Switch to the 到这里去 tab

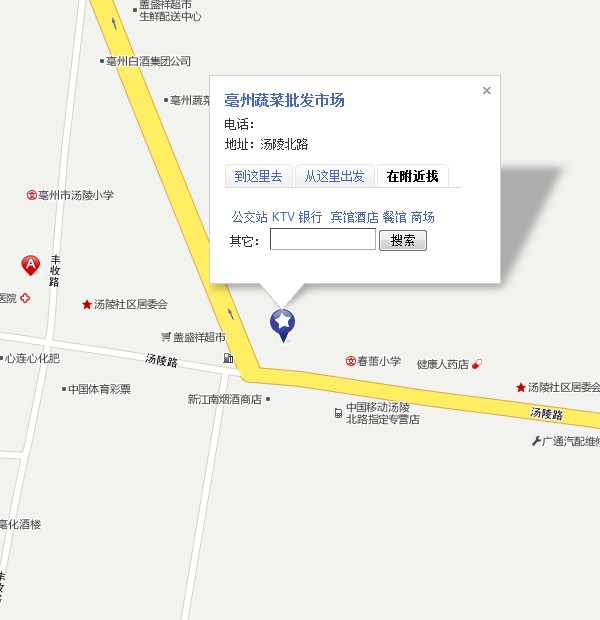(x=258, y=176)
